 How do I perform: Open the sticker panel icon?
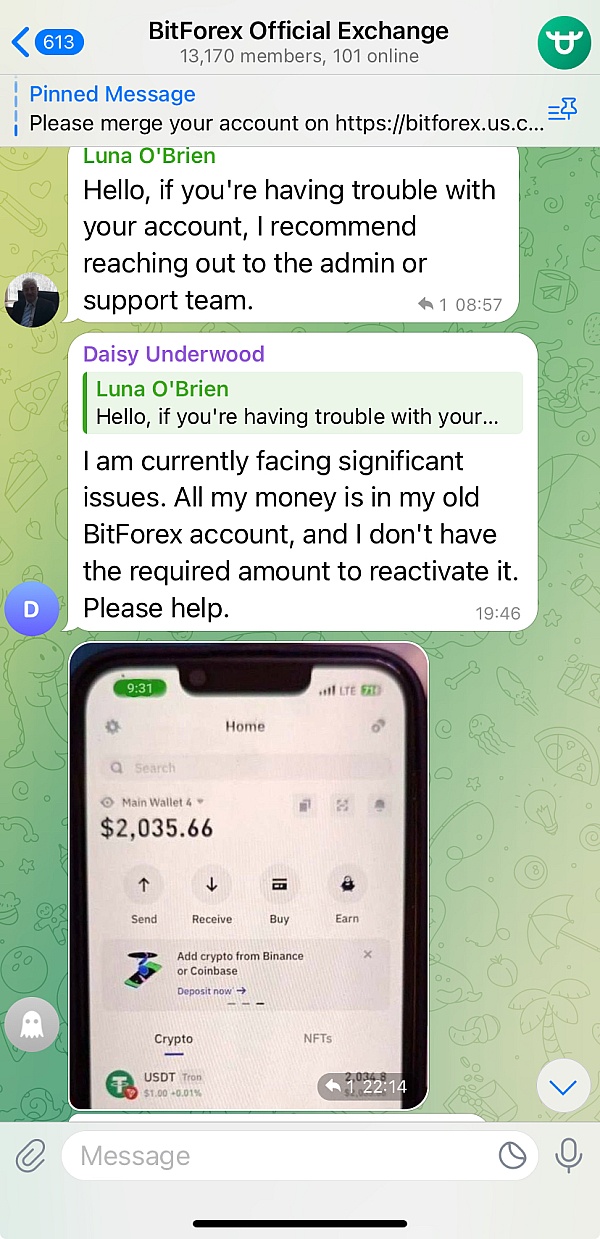click(512, 1157)
